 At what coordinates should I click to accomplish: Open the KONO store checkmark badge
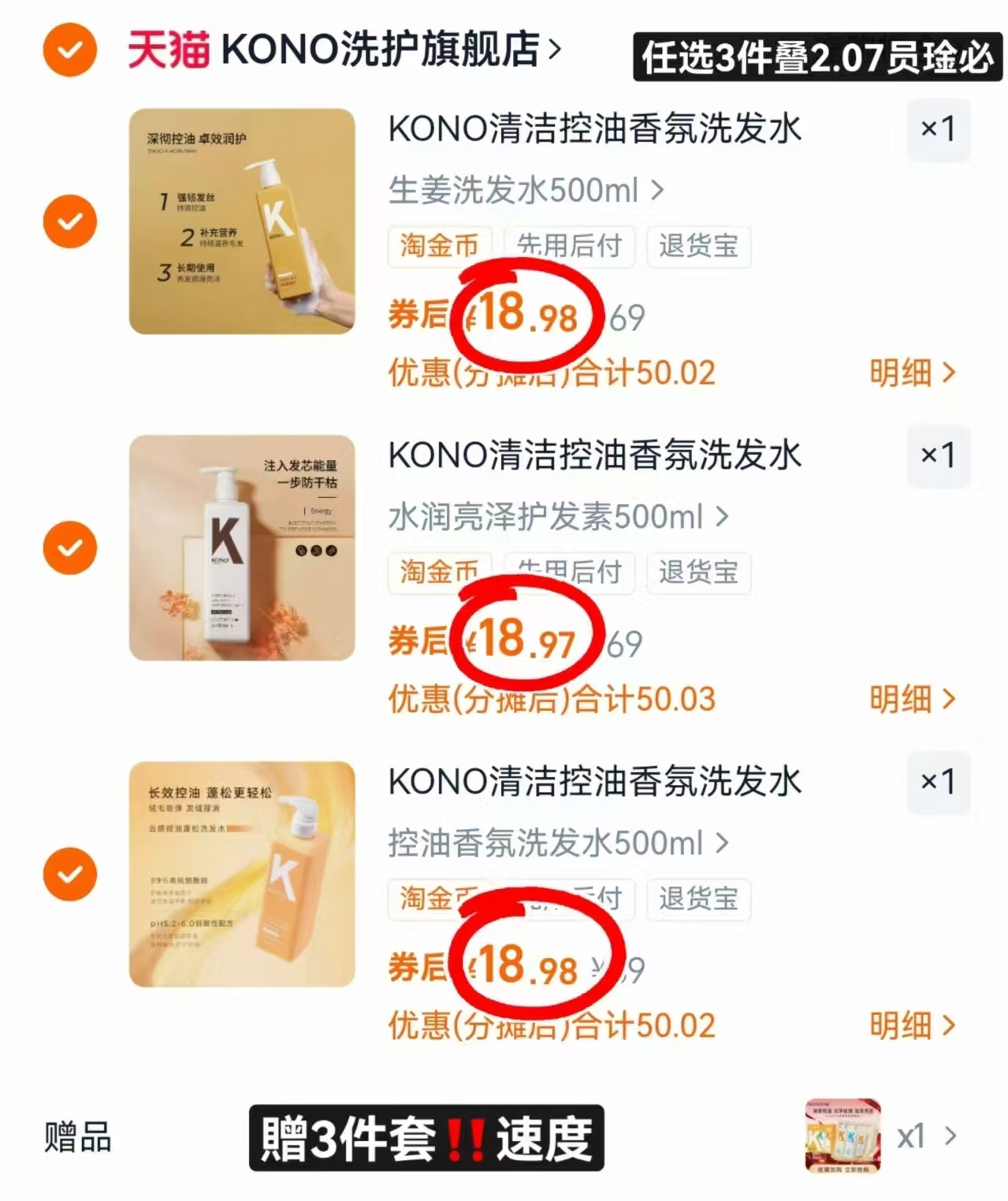pyautogui.click(x=69, y=50)
